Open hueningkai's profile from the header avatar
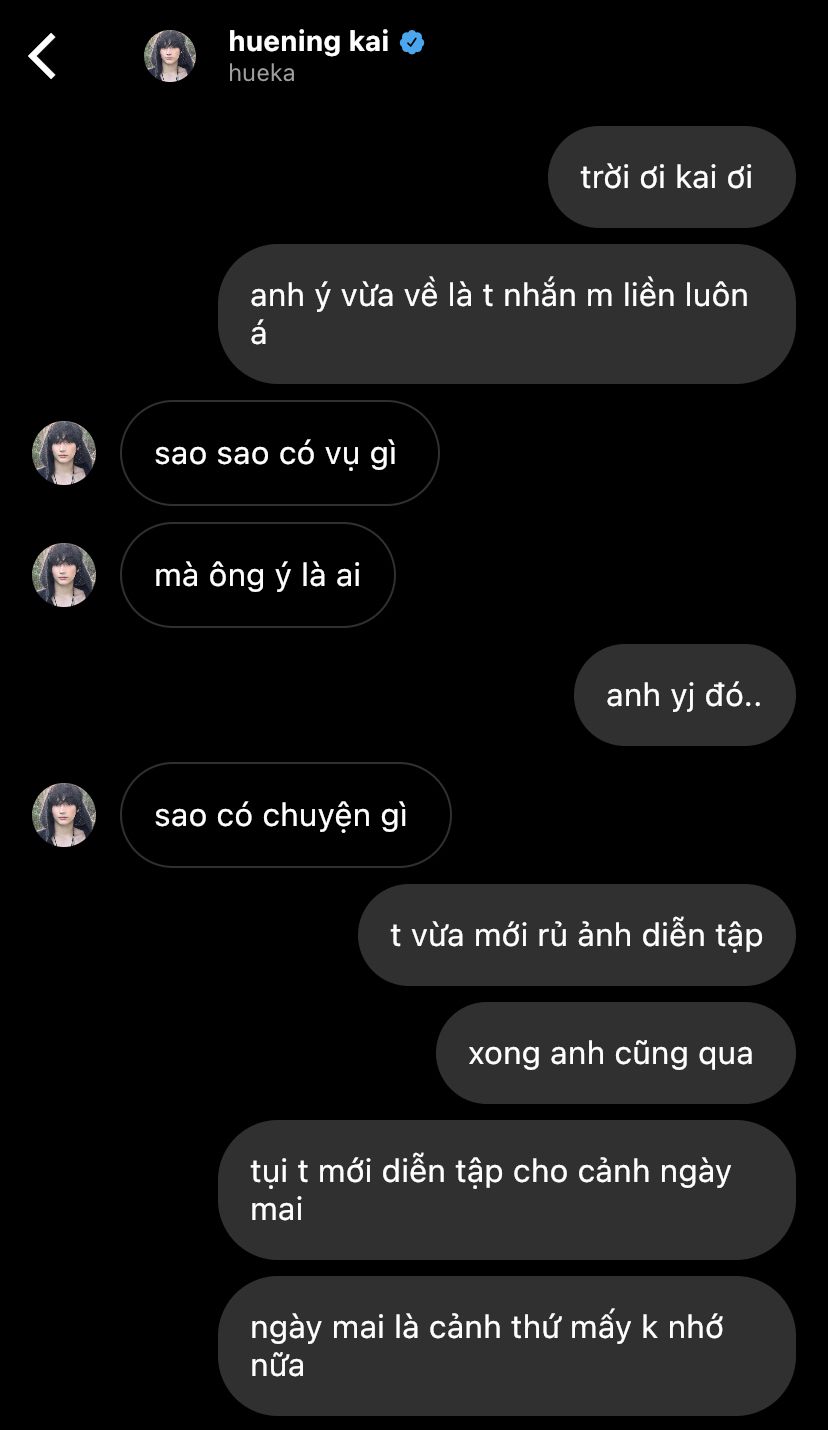Screen dimensions: 828x1430 tap(170, 56)
